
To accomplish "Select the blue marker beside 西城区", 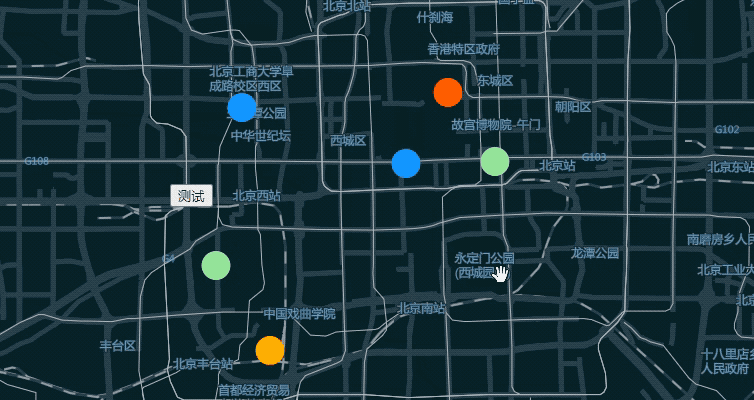I will [x=406, y=163].
